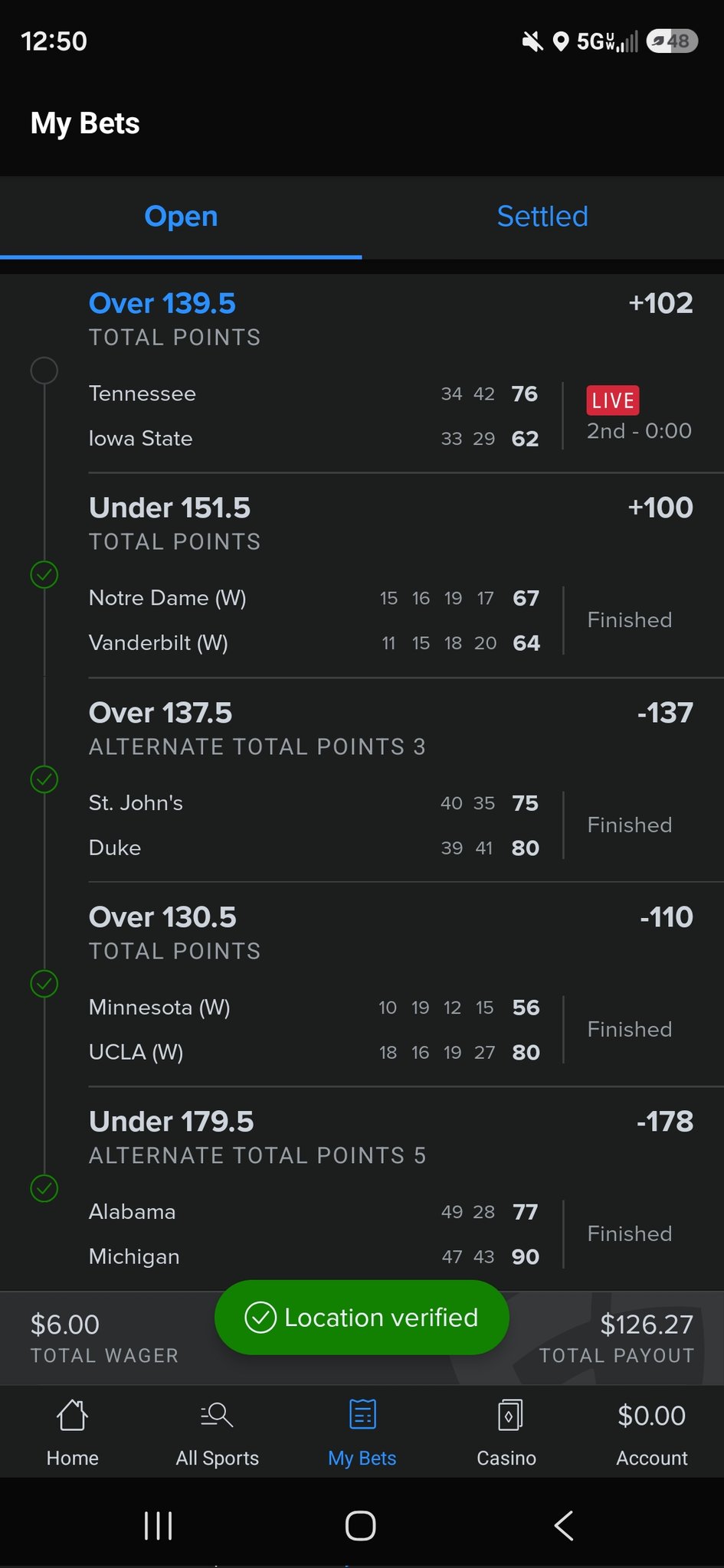Tap the system home button
The height and width of the screenshot is (1568, 724).
click(x=360, y=1525)
